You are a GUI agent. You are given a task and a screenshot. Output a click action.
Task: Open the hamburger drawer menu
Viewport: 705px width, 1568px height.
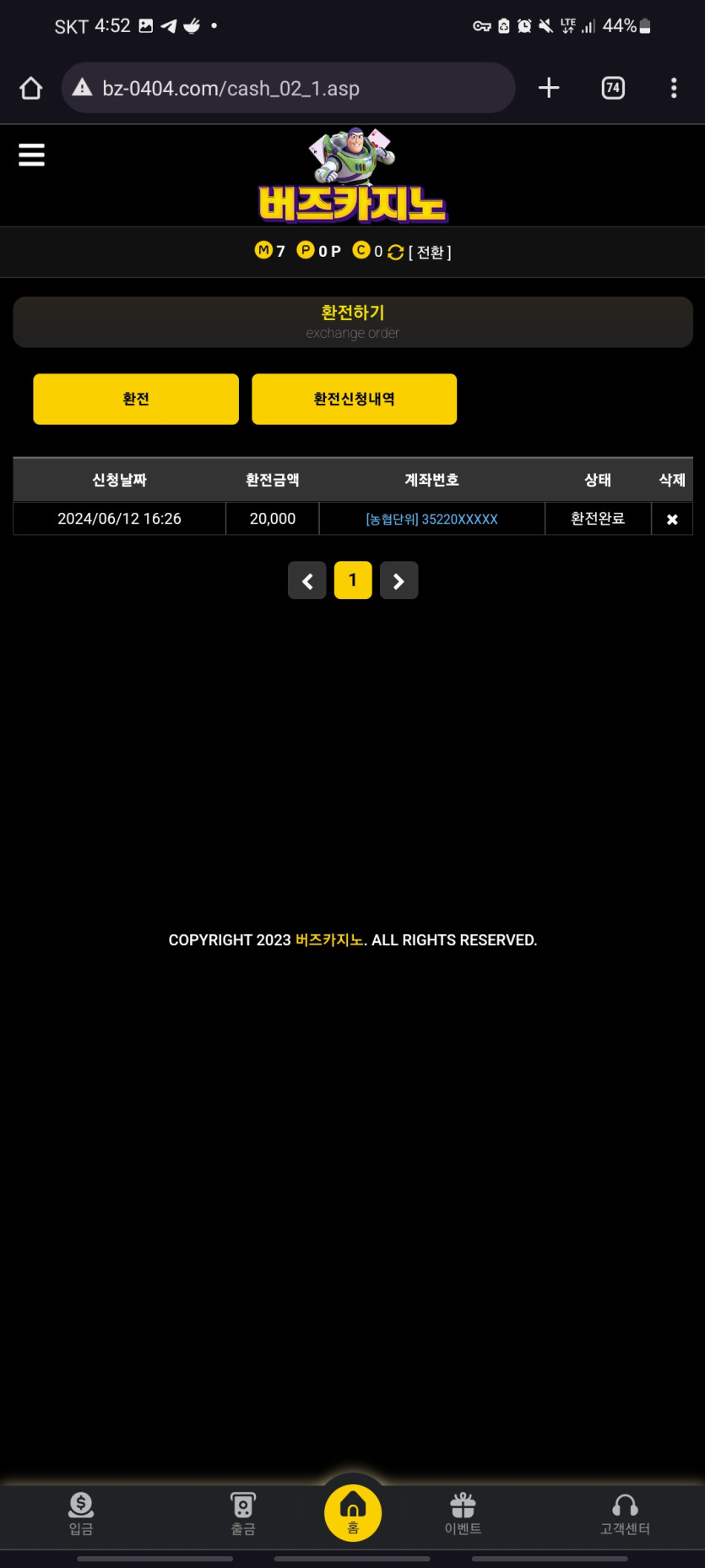[x=31, y=155]
